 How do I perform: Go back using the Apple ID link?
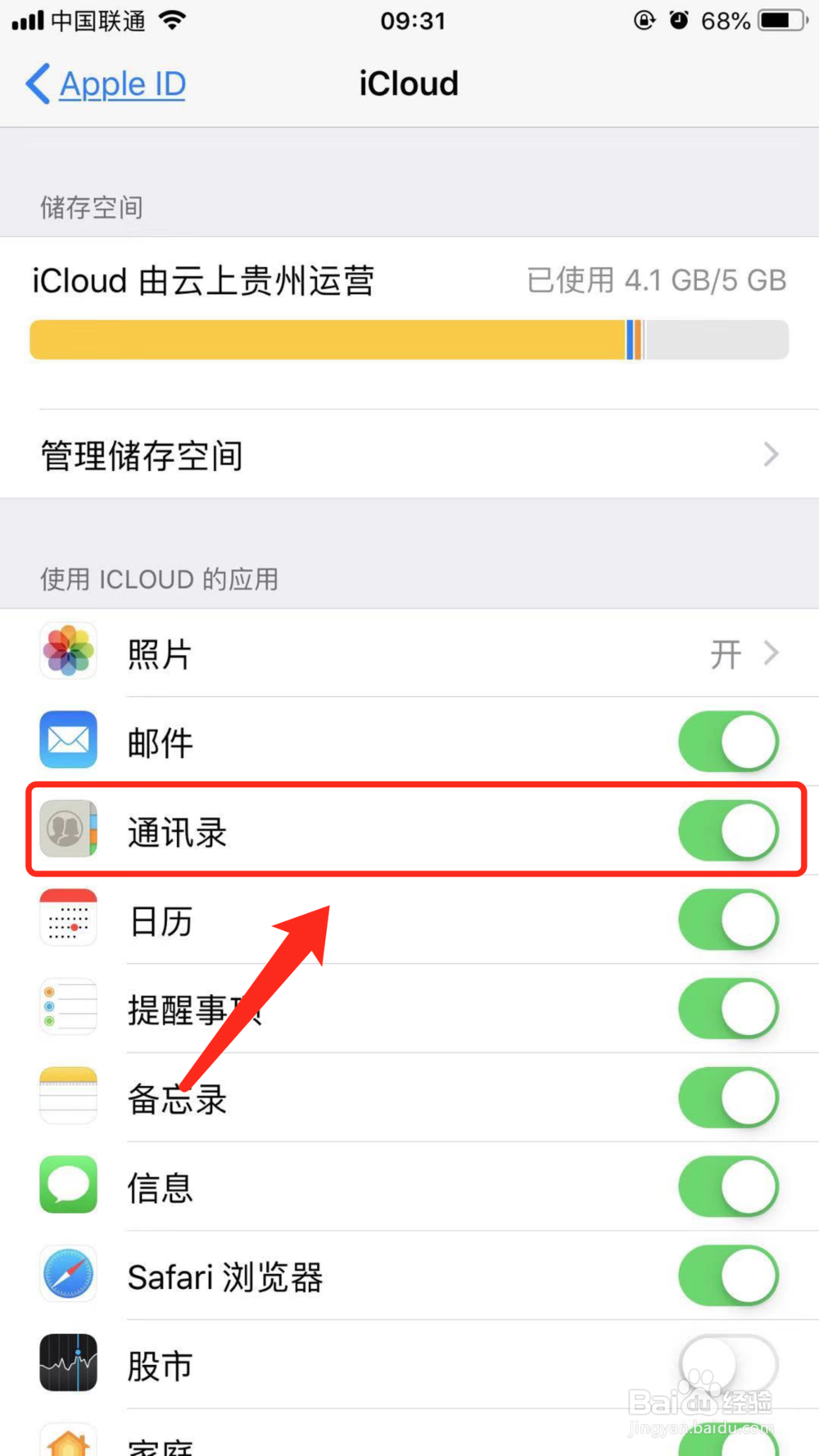click(104, 83)
